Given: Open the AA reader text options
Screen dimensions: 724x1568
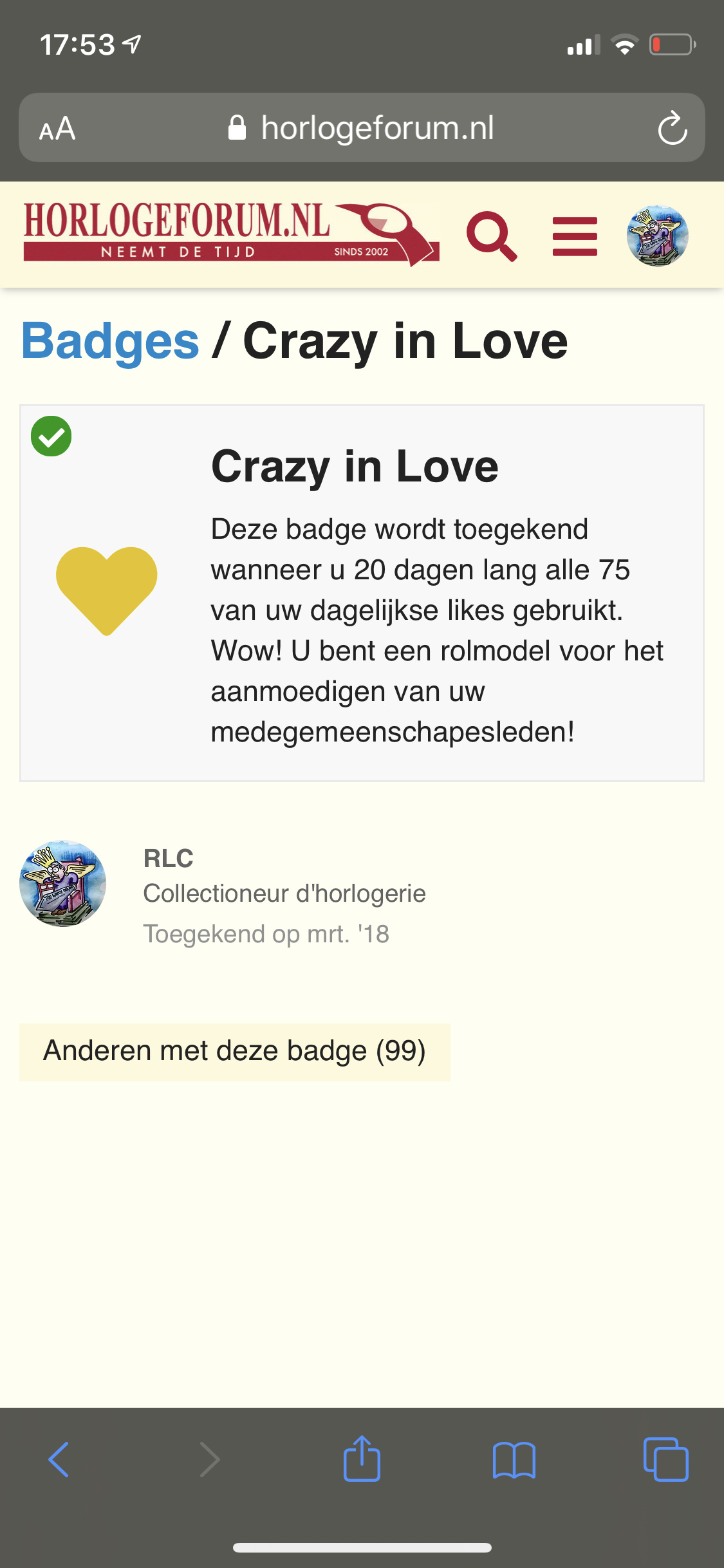Looking at the screenshot, I should click(x=57, y=129).
